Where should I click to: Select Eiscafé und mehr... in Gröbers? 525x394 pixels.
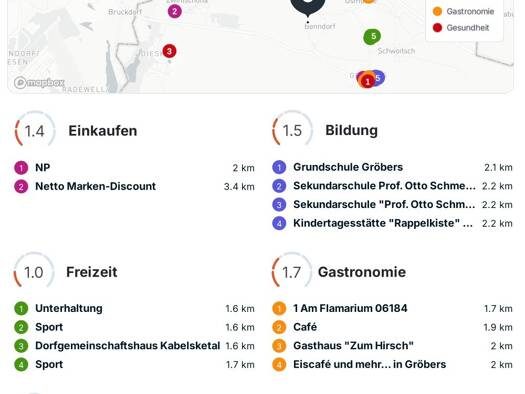[392, 365]
